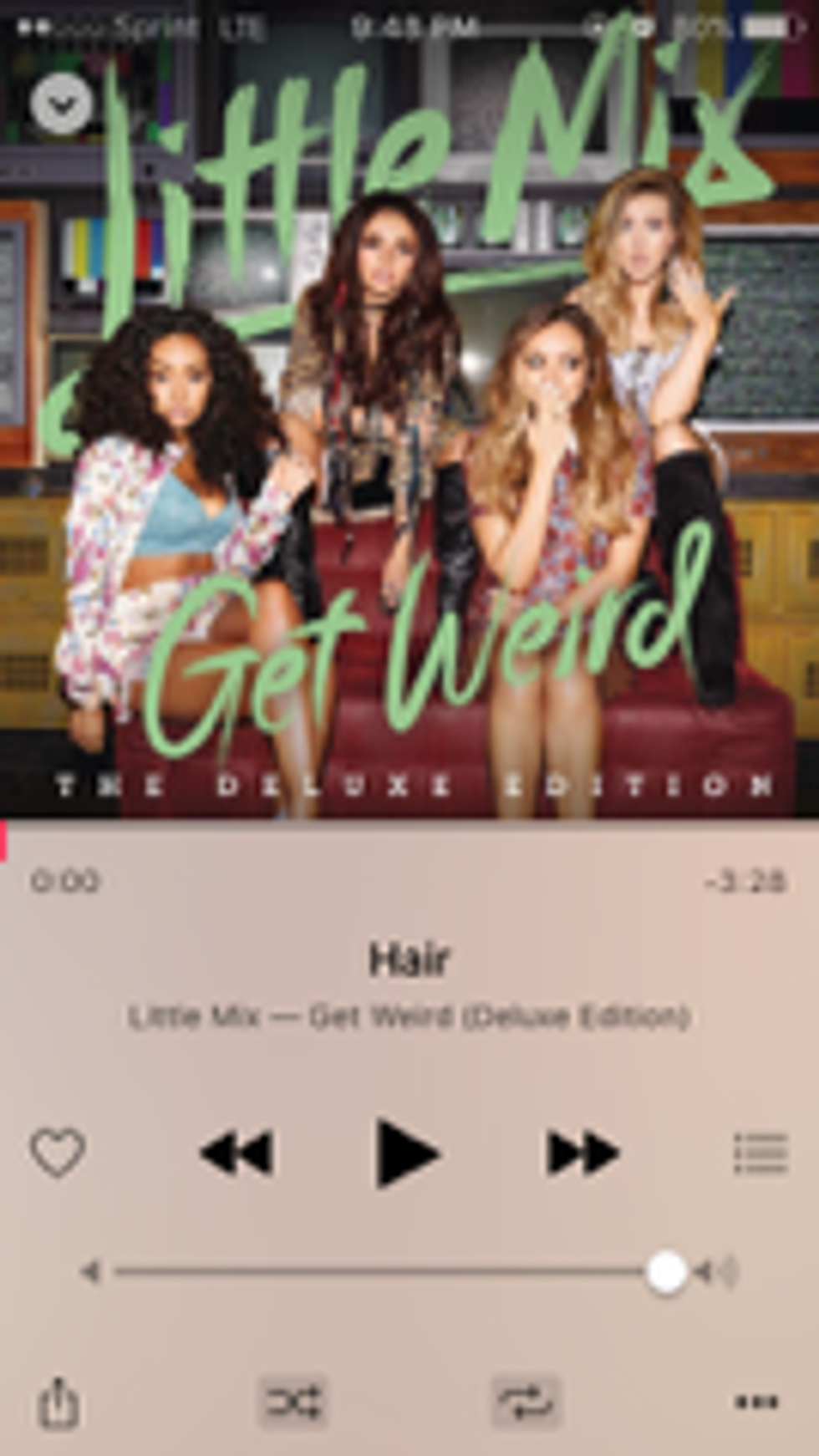The width and height of the screenshot is (819, 1456).
Task: Play the song Hair
Action: click(407, 1153)
